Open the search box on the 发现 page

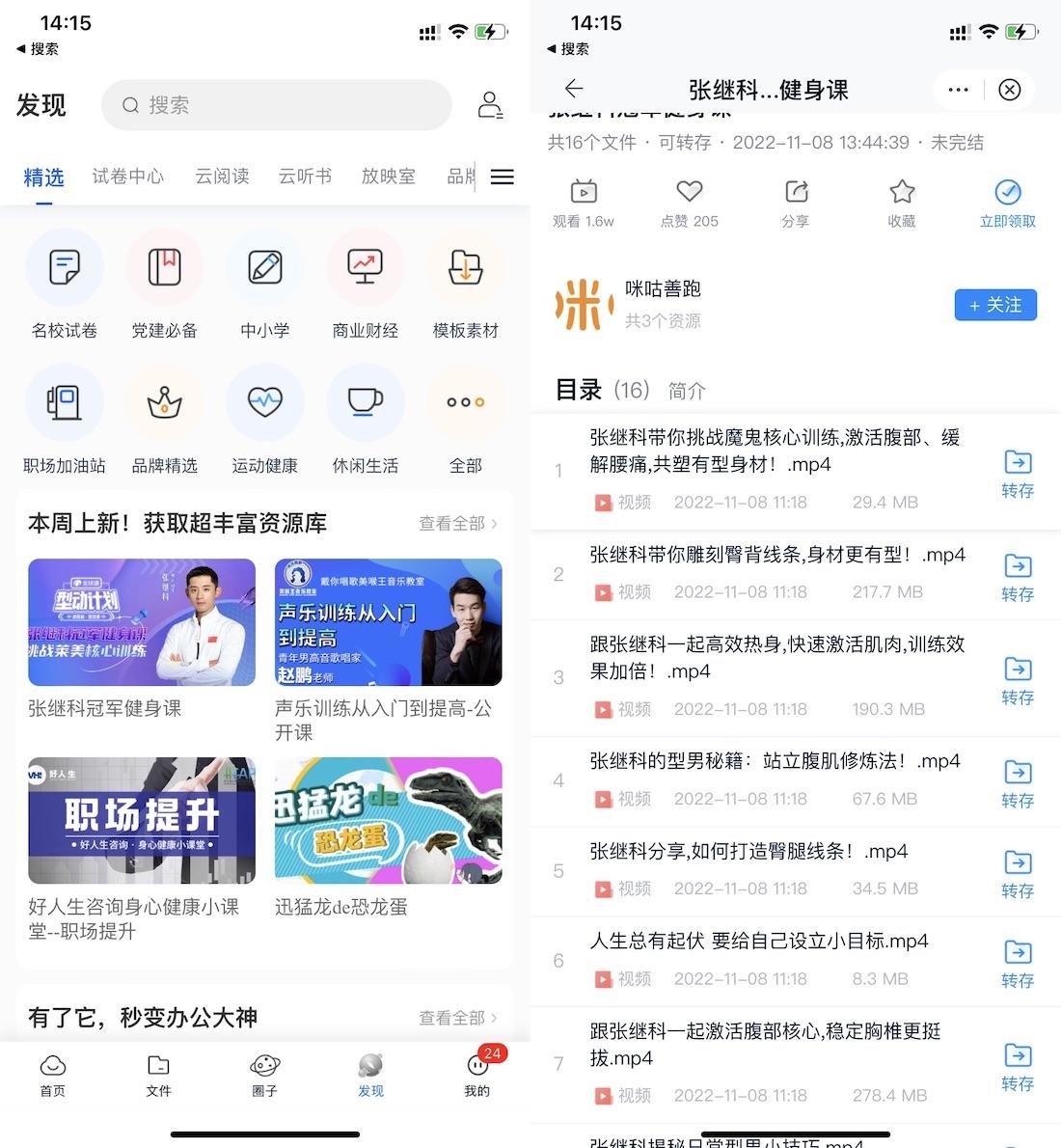(x=276, y=105)
